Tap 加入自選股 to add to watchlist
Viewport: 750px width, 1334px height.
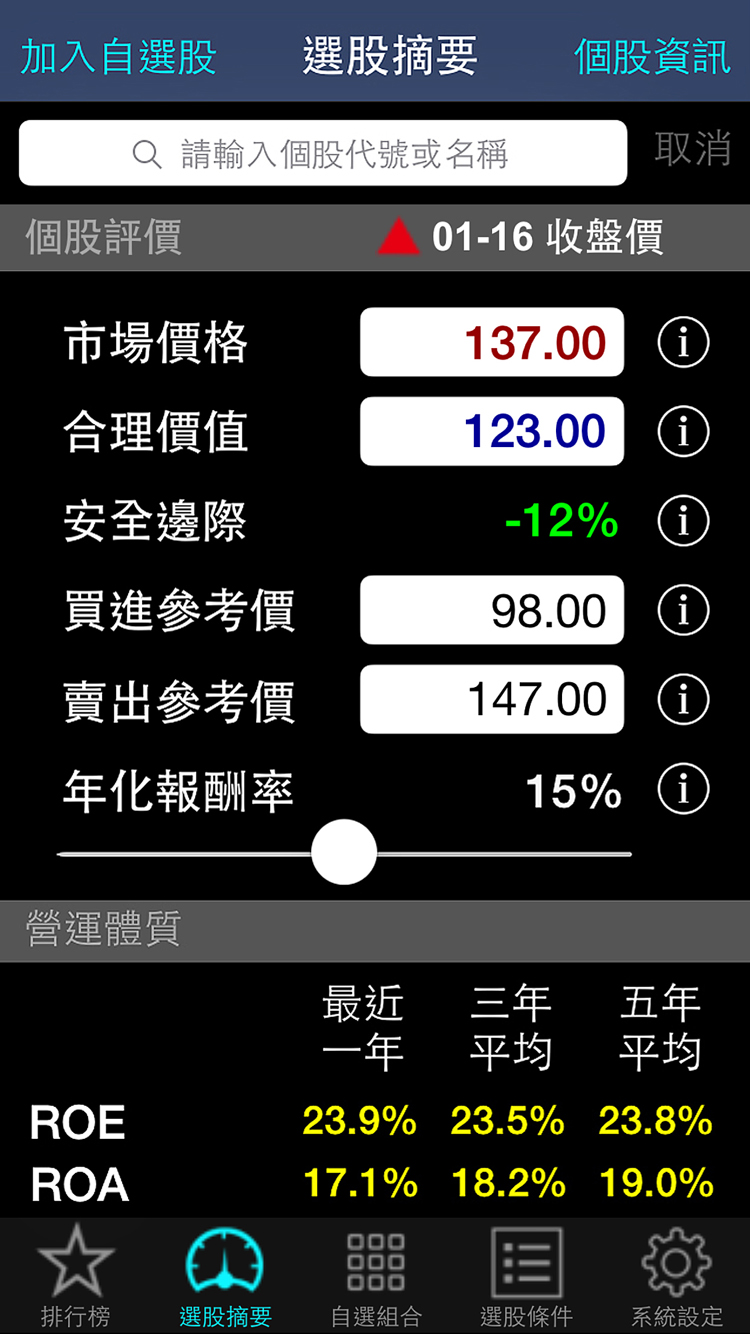coord(118,57)
